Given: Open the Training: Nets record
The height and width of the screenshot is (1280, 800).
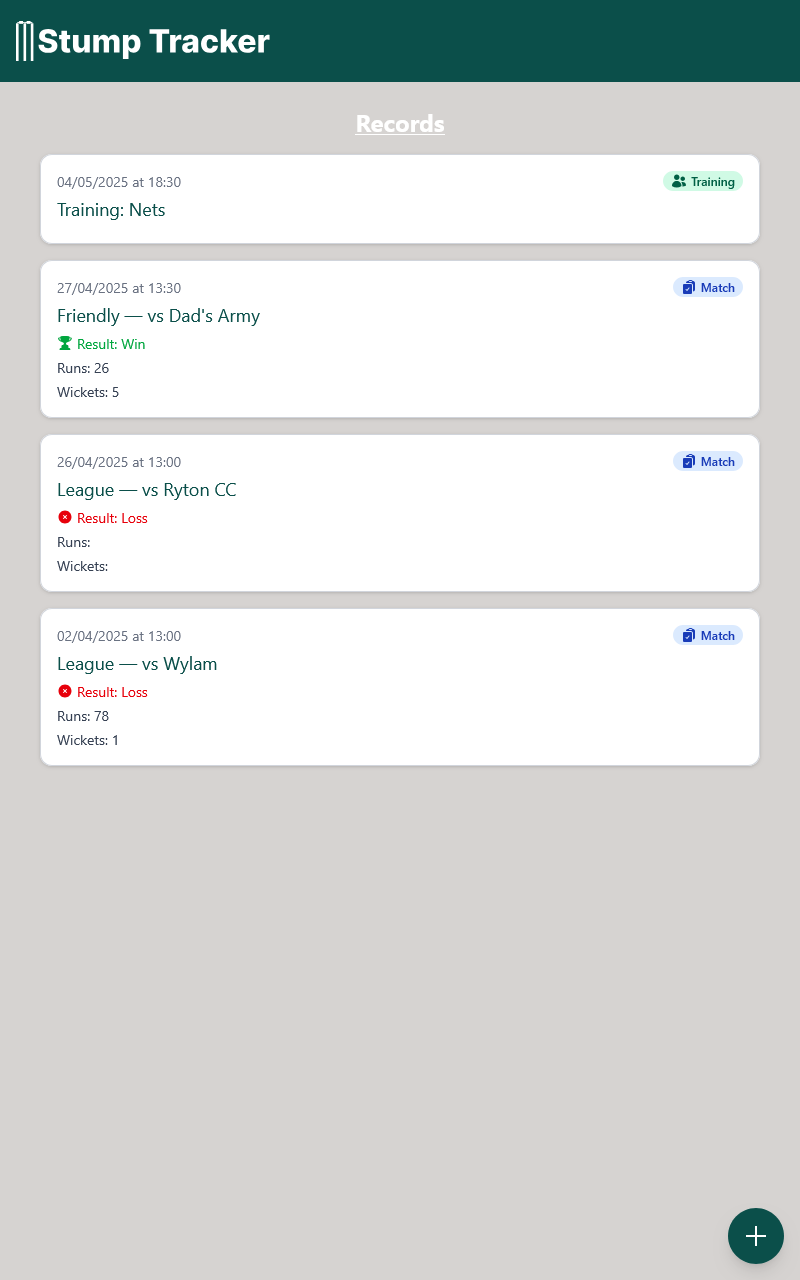Looking at the screenshot, I should [x=400, y=199].
